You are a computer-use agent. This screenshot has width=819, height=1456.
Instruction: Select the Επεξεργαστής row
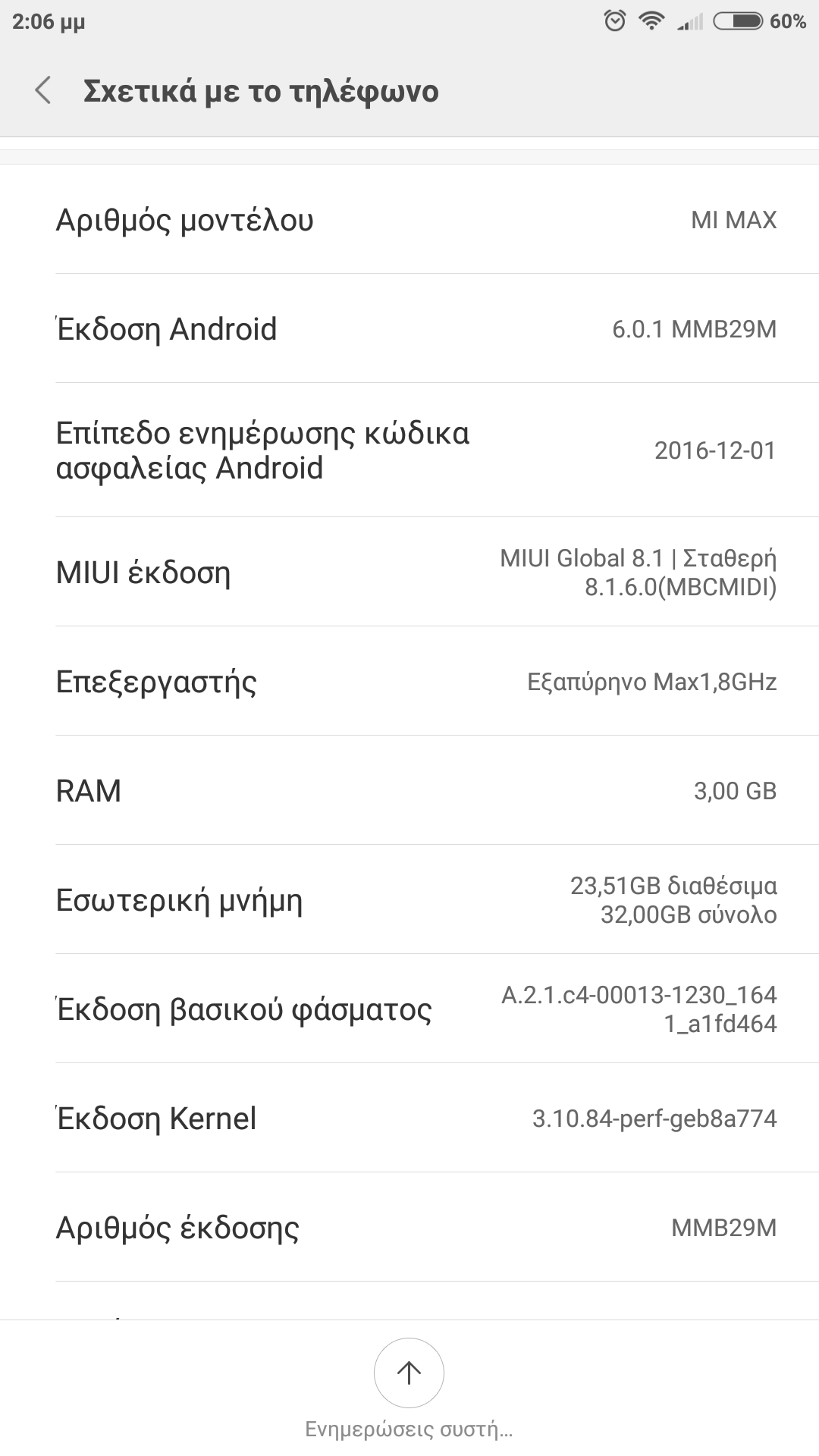click(x=409, y=682)
